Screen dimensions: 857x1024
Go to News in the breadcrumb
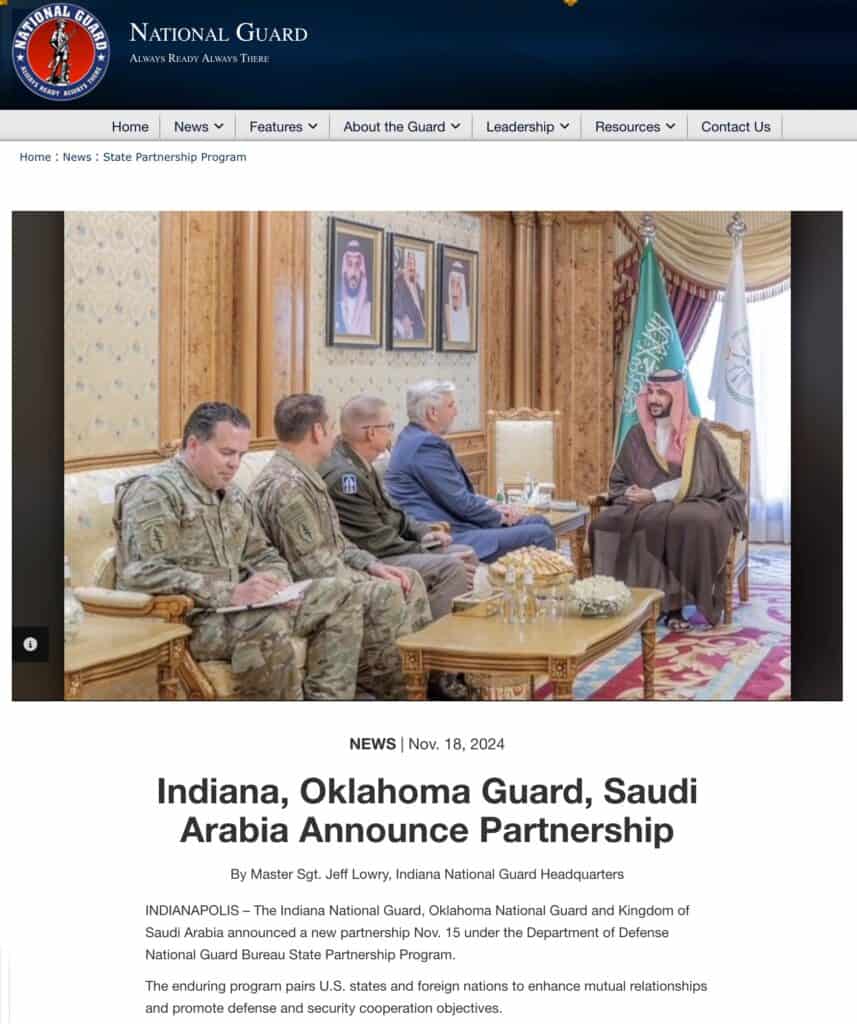pyautogui.click(x=76, y=157)
